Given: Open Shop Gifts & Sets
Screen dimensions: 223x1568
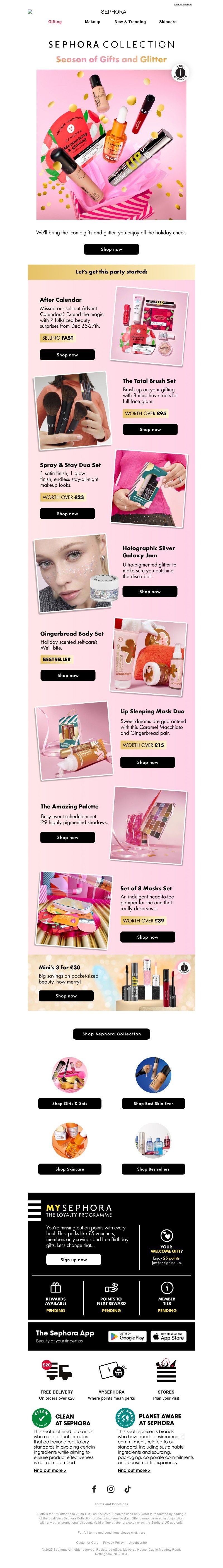Looking at the screenshot, I should [69, 1103].
